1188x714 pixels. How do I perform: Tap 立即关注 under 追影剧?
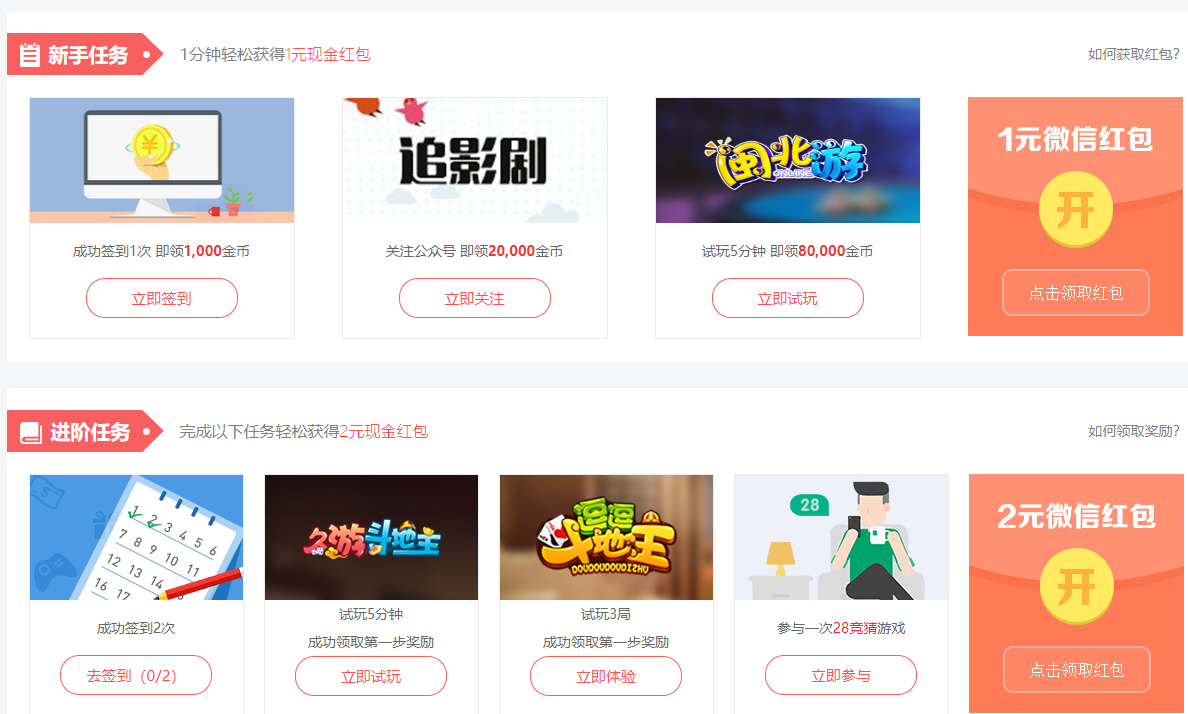point(475,298)
